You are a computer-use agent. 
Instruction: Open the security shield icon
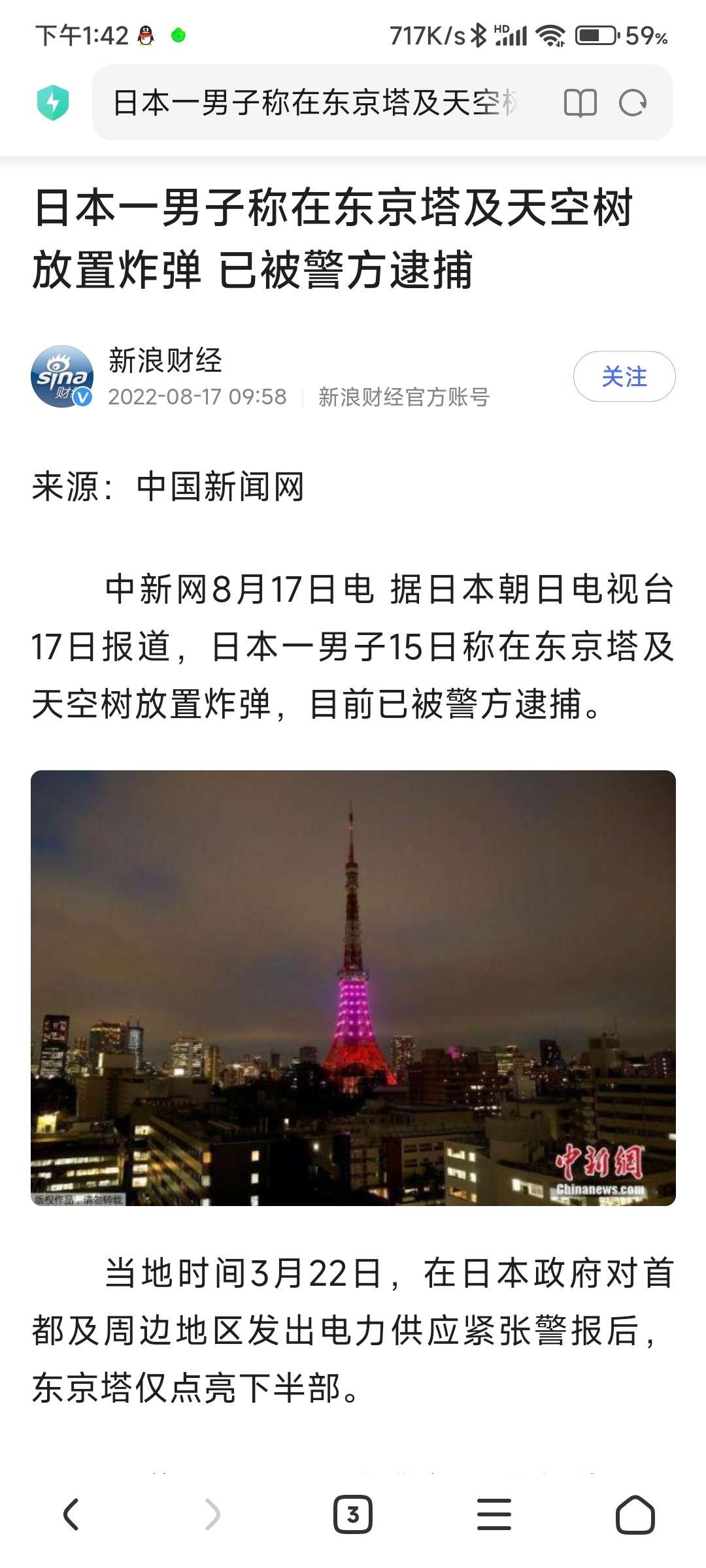(x=53, y=103)
